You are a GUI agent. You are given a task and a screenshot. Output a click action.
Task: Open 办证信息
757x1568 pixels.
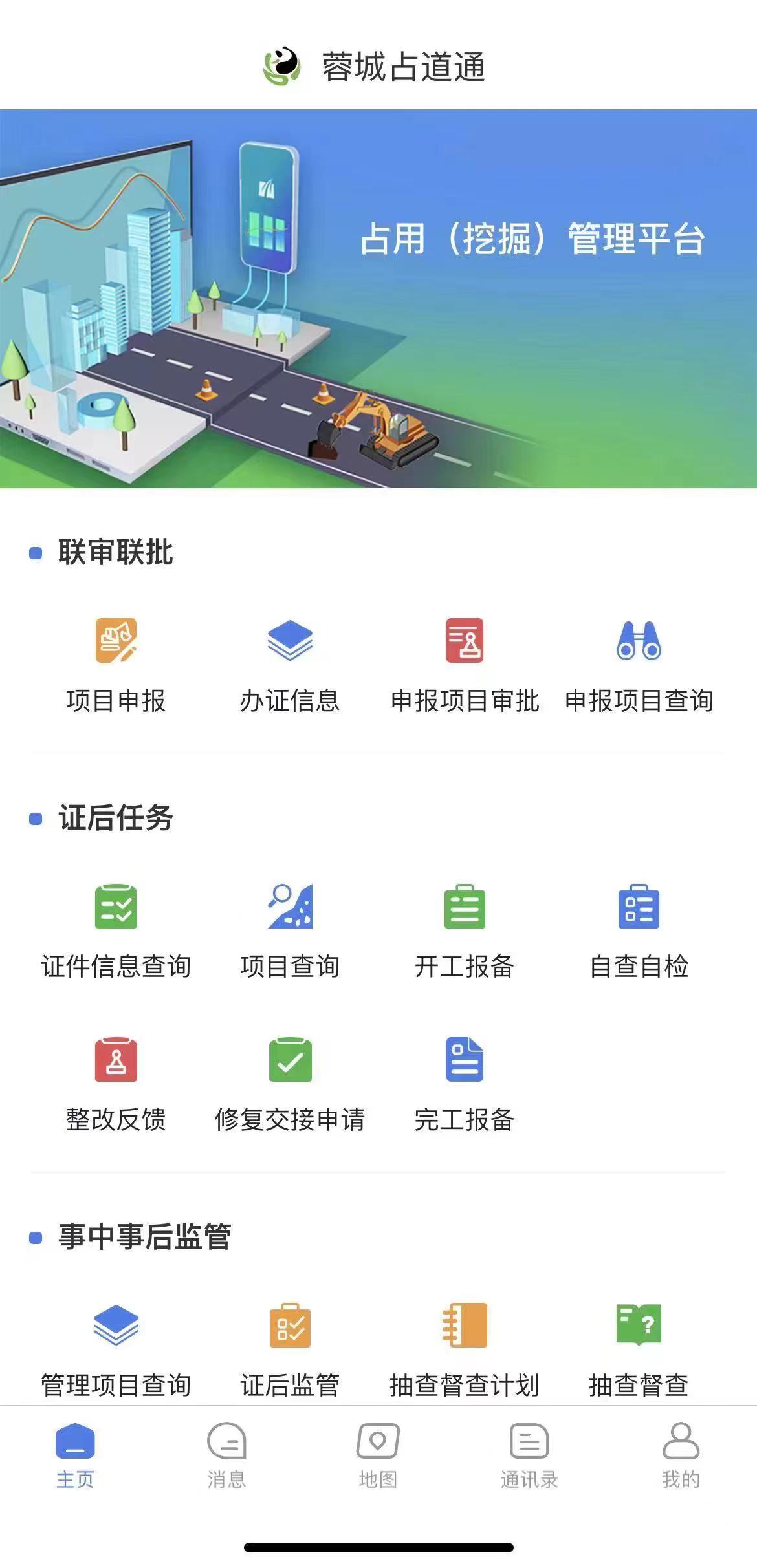coord(290,665)
